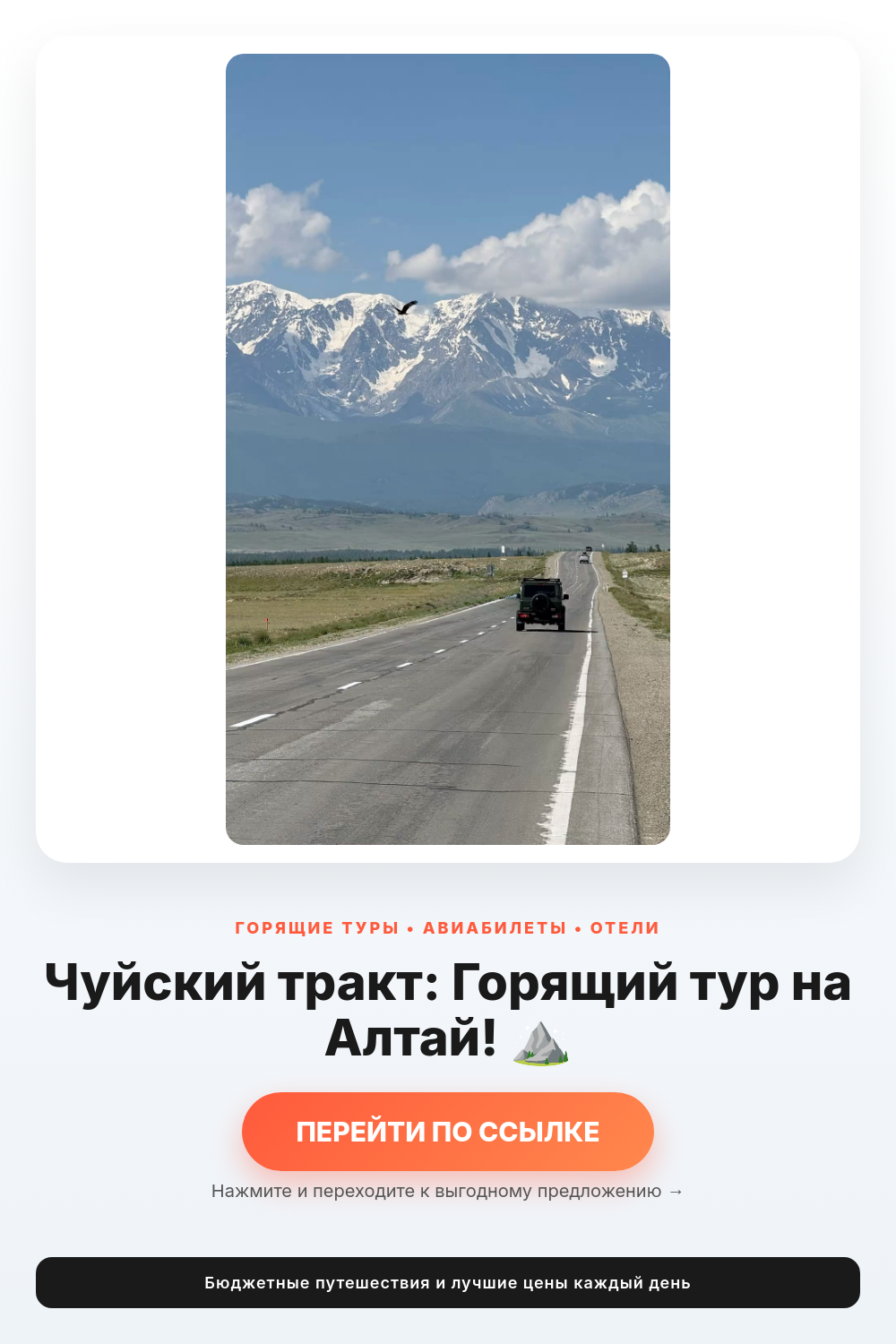
Task: Open the Чуйский тракт photo card
Action: (x=448, y=449)
